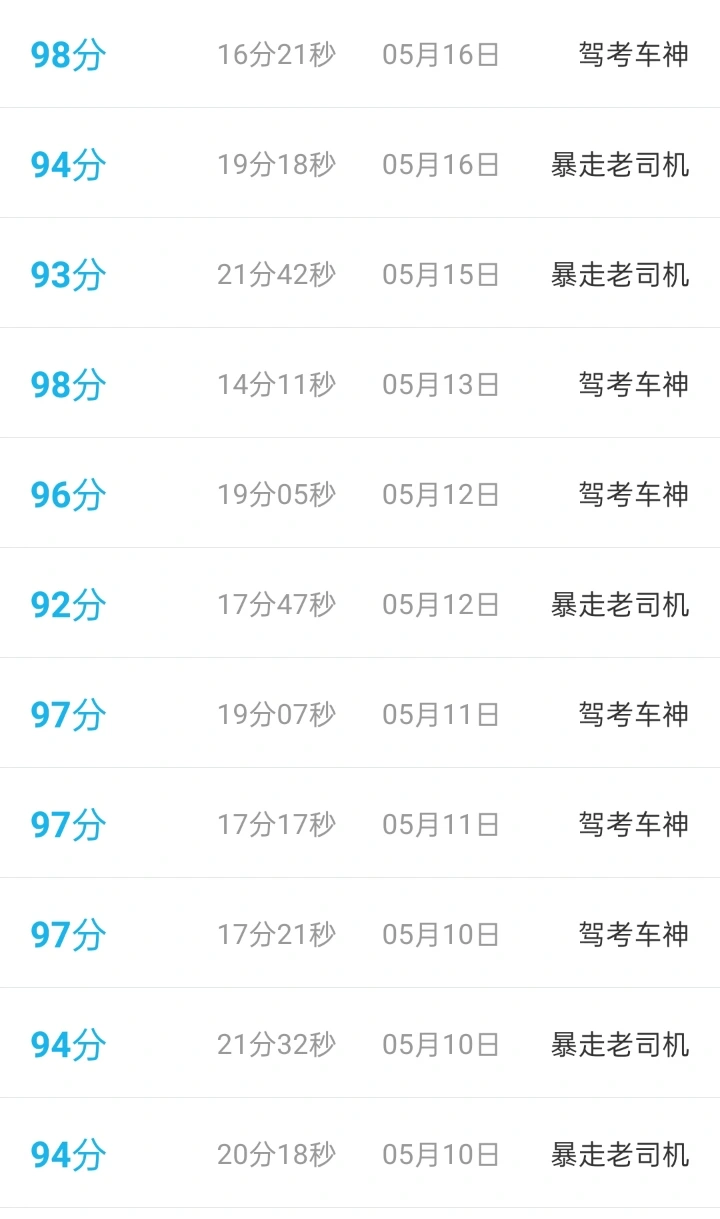Viewport: 720px width, 1219px height.
Task: Select the 93分 record from 05月15日
Action: point(360,273)
